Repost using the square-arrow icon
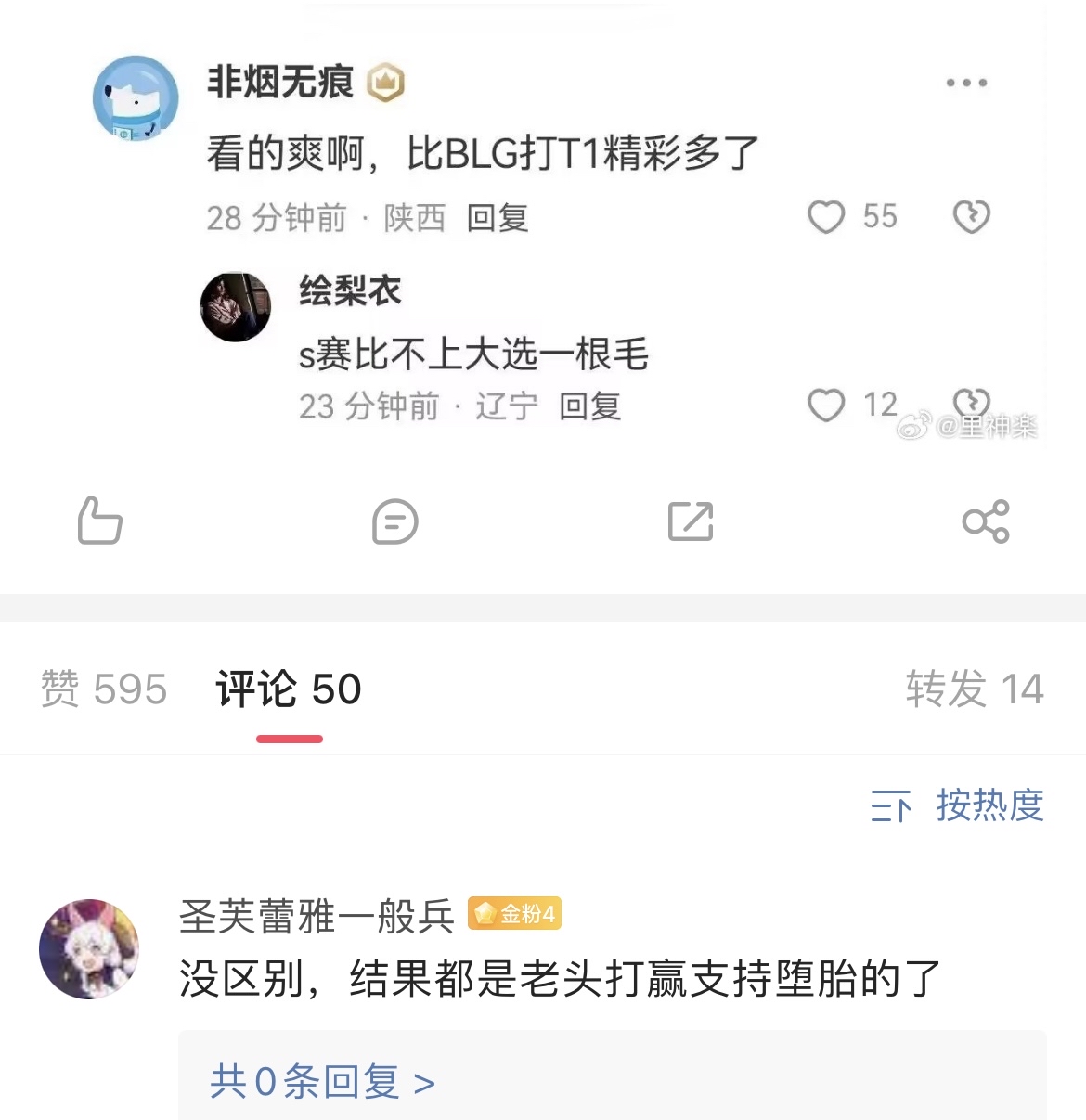Viewport: 1086px width, 1120px height. (691, 521)
